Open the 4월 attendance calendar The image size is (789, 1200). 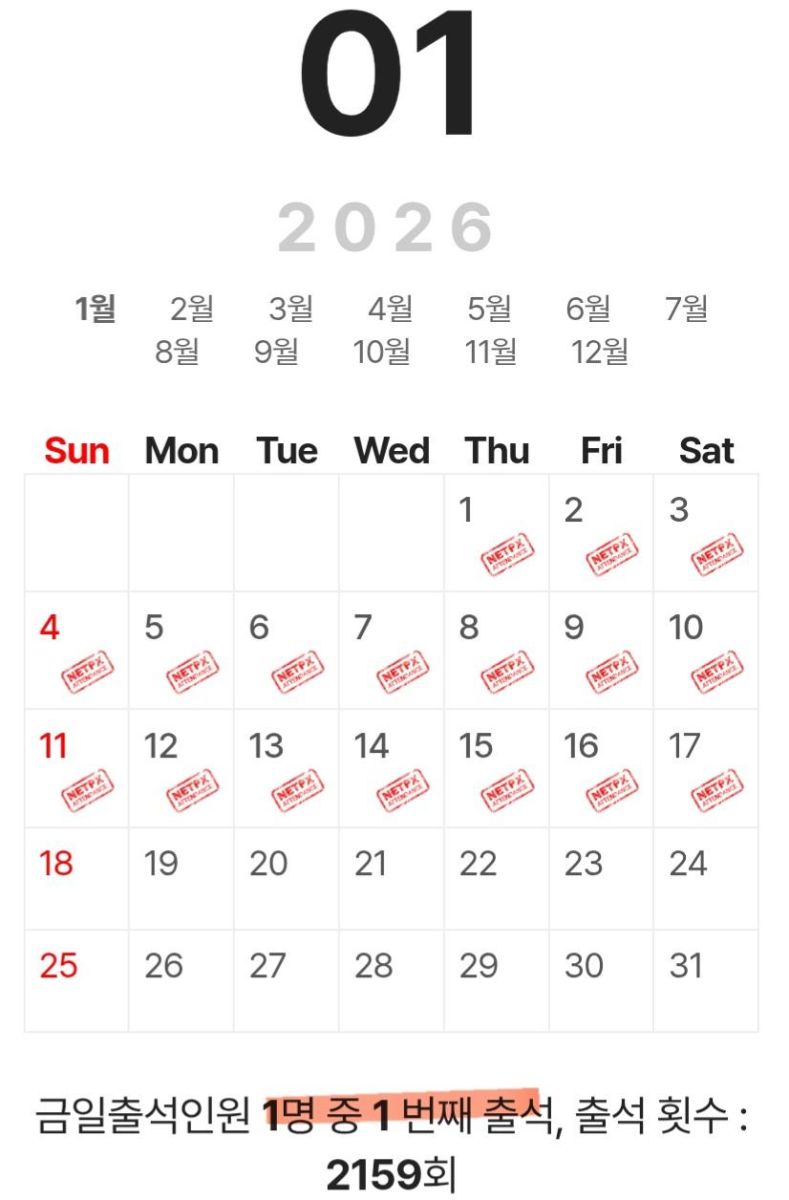point(389,309)
